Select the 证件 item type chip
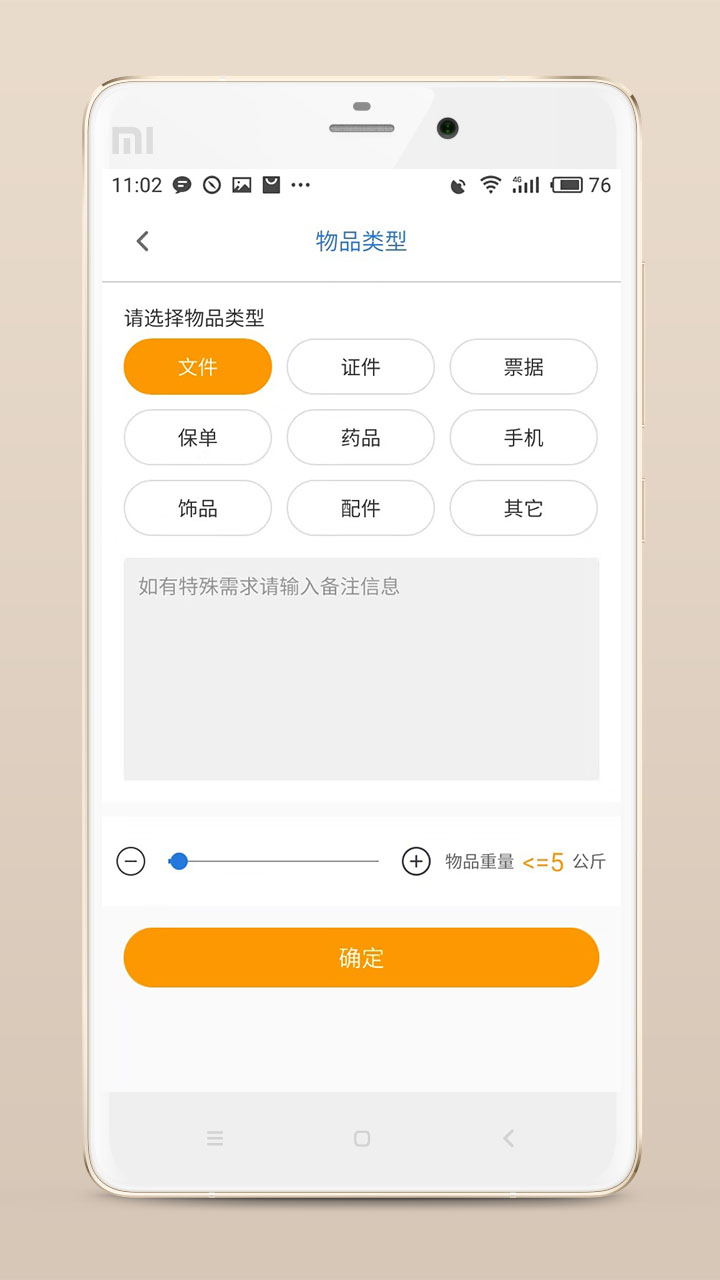This screenshot has height=1280, width=720. click(x=360, y=367)
